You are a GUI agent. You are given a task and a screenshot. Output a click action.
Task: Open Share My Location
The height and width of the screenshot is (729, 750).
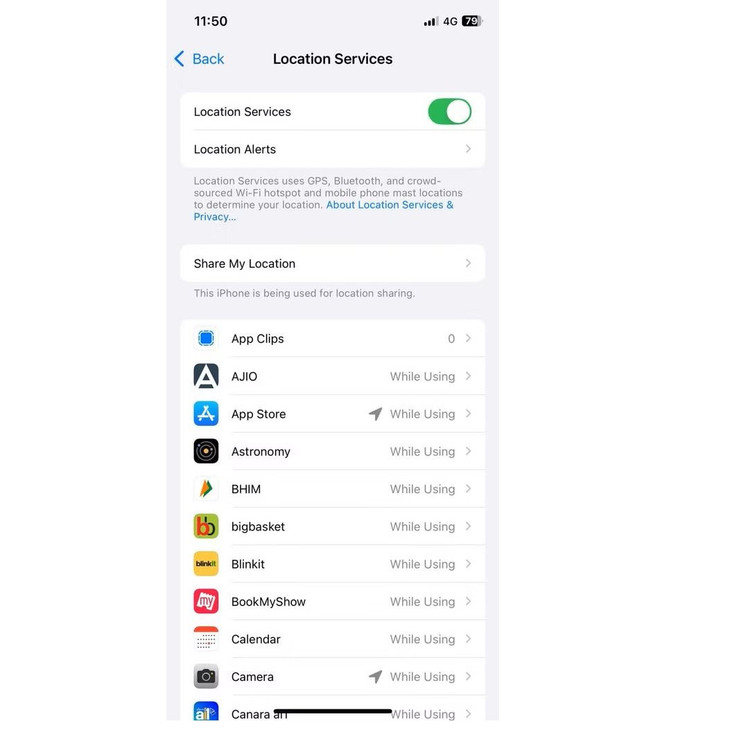[x=332, y=264]
